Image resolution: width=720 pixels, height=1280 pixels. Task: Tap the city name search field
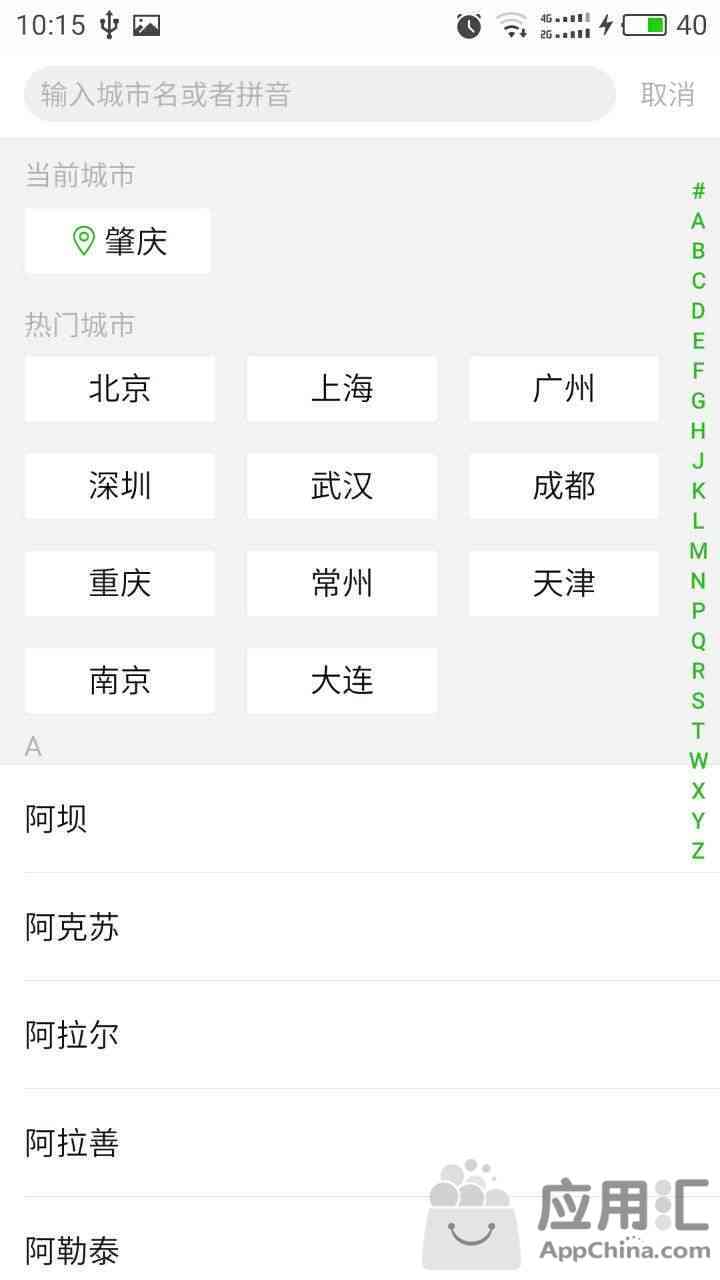(x=319, y=94)
